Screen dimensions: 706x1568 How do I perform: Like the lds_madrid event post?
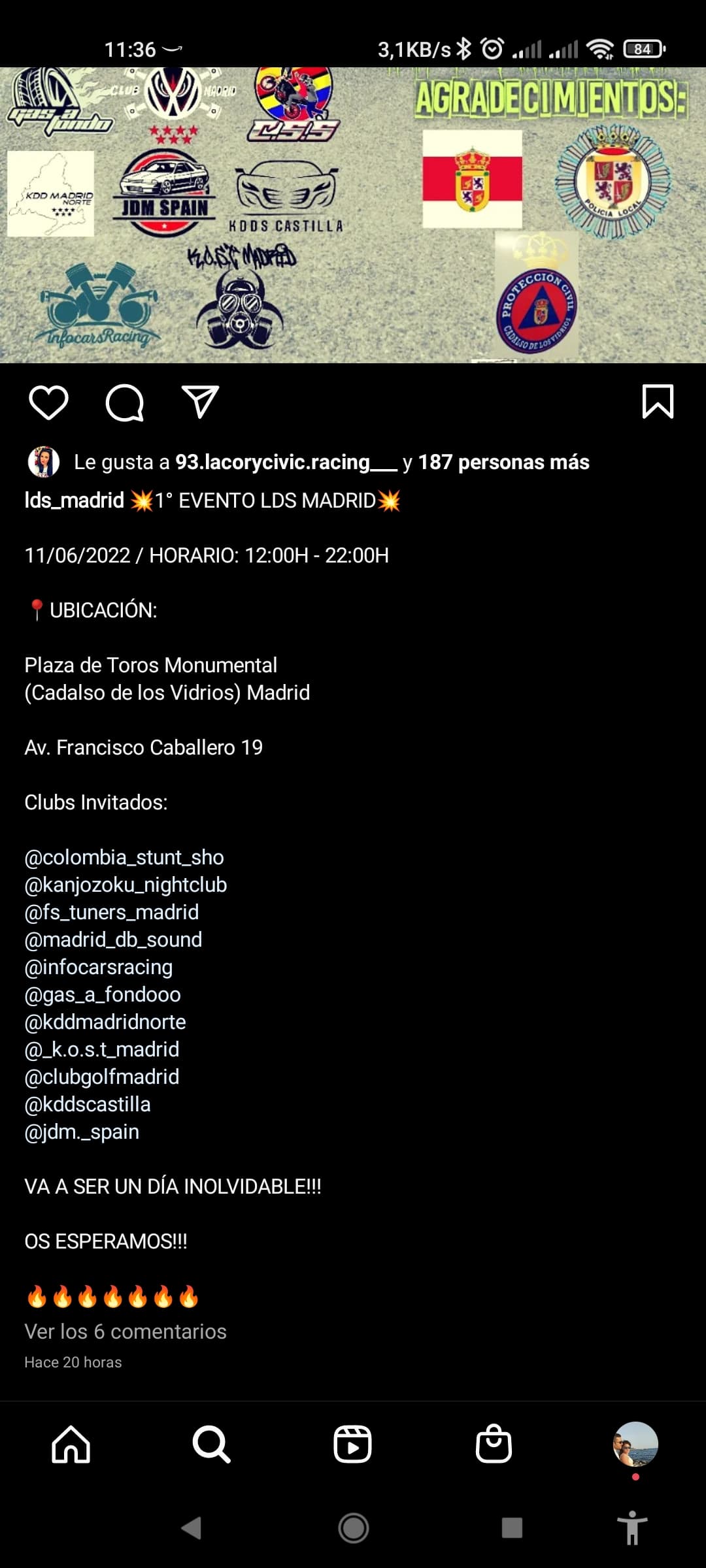pos(48,402)
